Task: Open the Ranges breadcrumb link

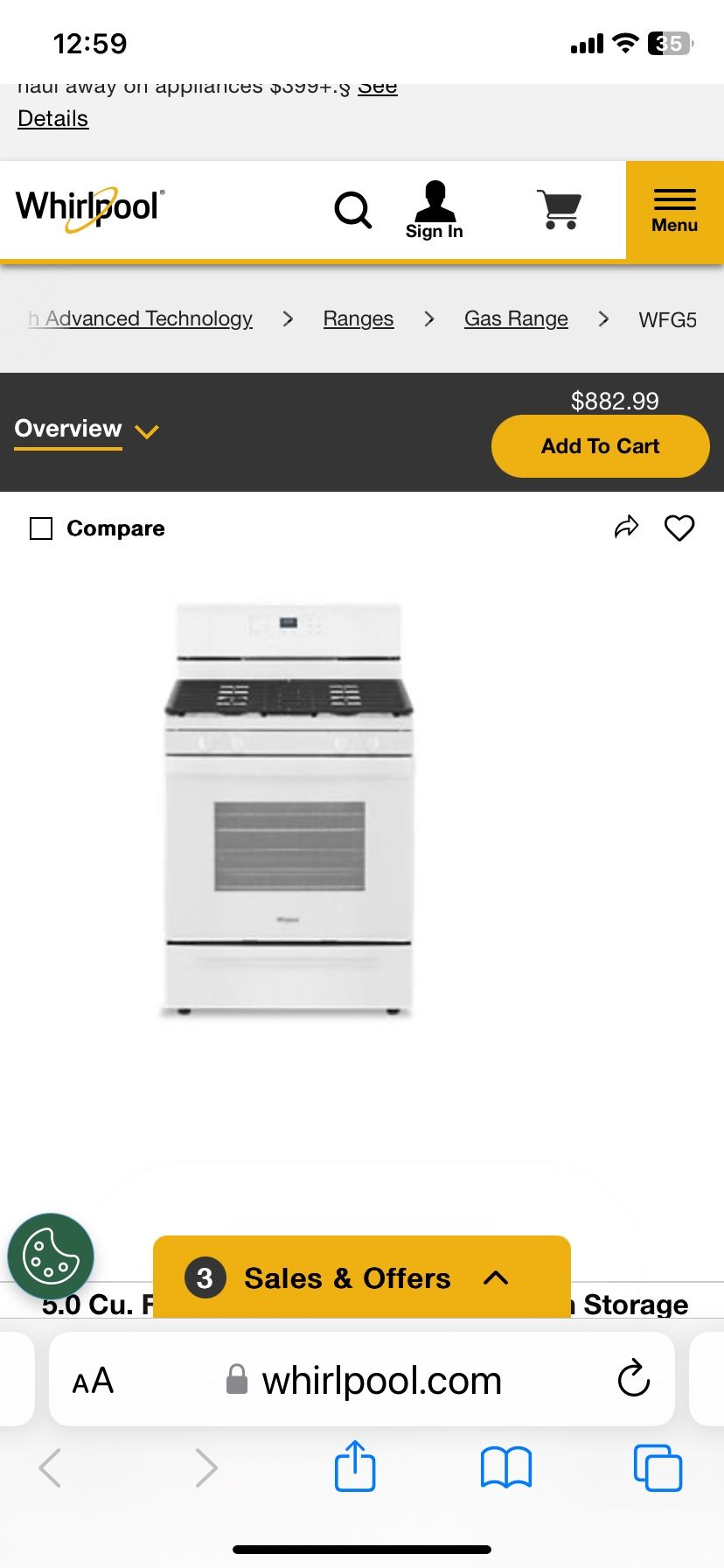Action: pyautogui.click(x=358, y=318)
